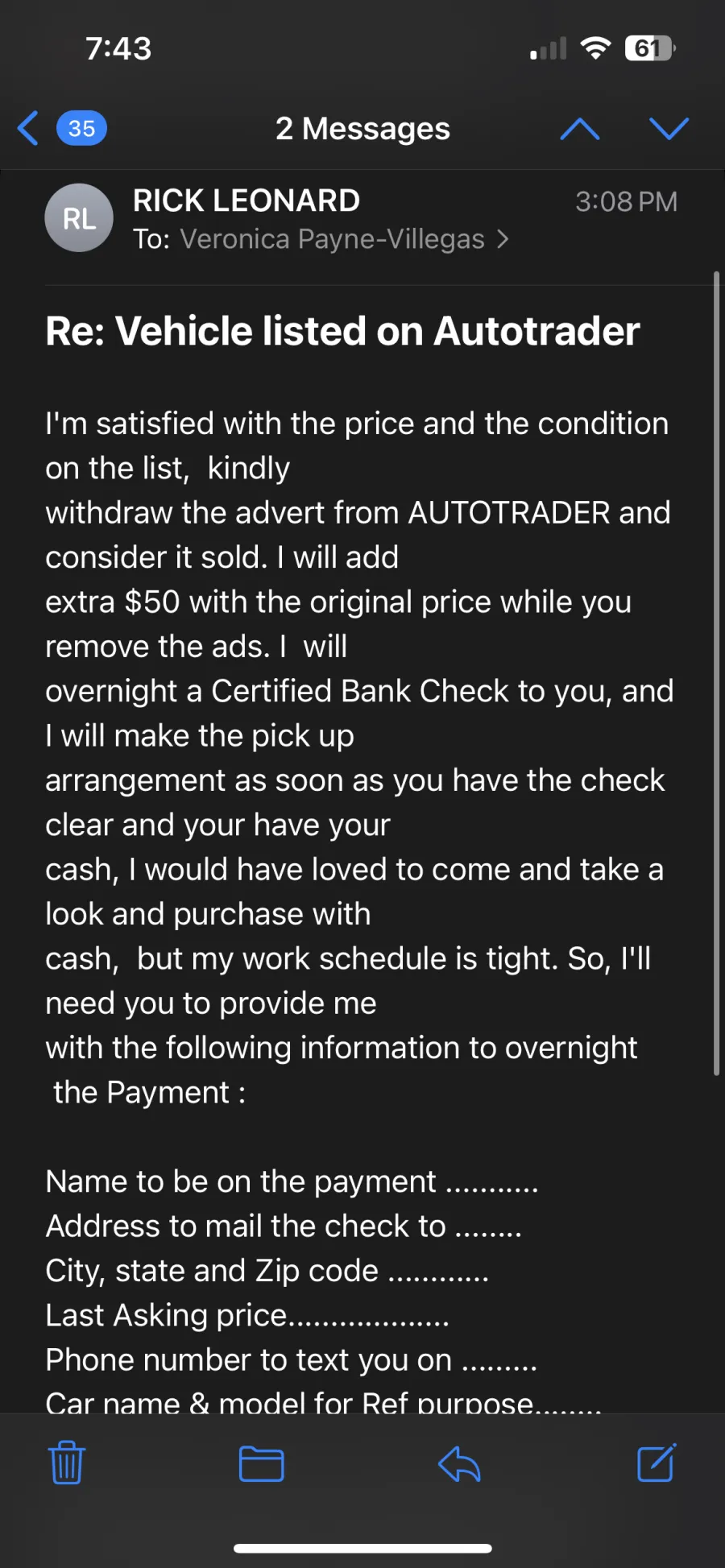Viewport: 725px width, 1568px height.
Task: Delete this email with trash icon
Action: click(x=67, y=1463)
